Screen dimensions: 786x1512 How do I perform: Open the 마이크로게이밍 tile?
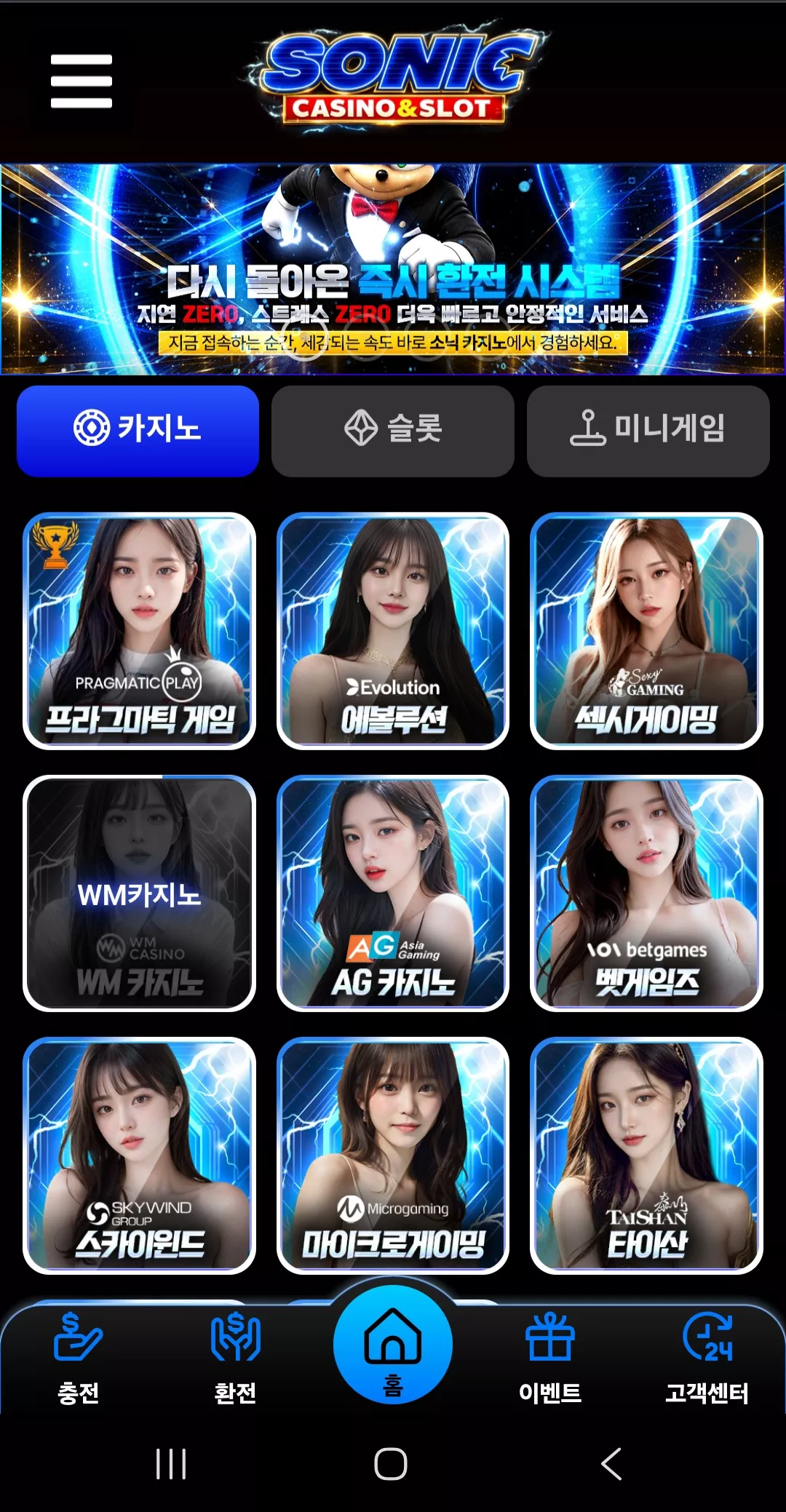393,1155
